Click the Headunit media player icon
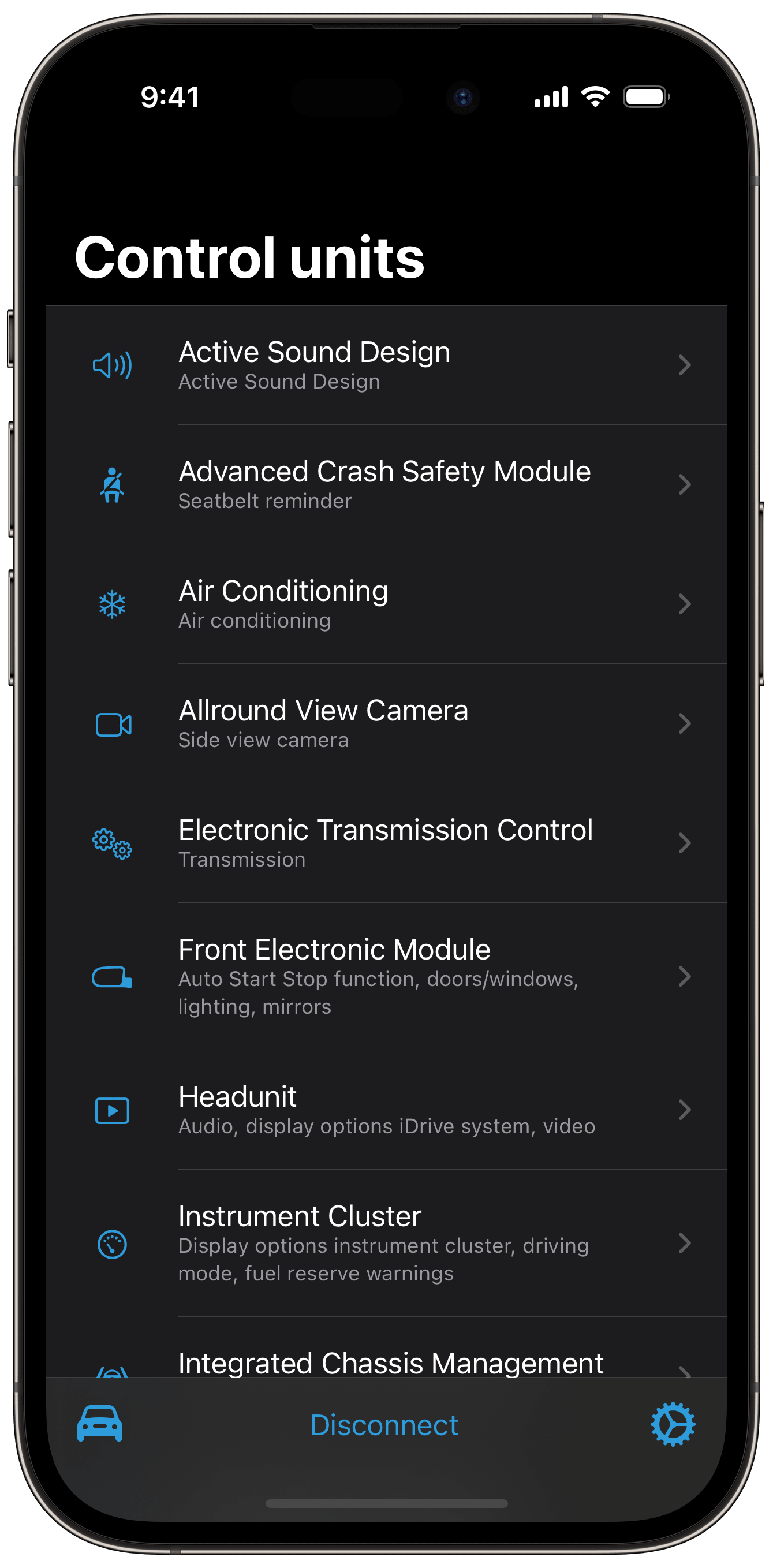Screen dimensions: 773x1568 pos(113,1110)
